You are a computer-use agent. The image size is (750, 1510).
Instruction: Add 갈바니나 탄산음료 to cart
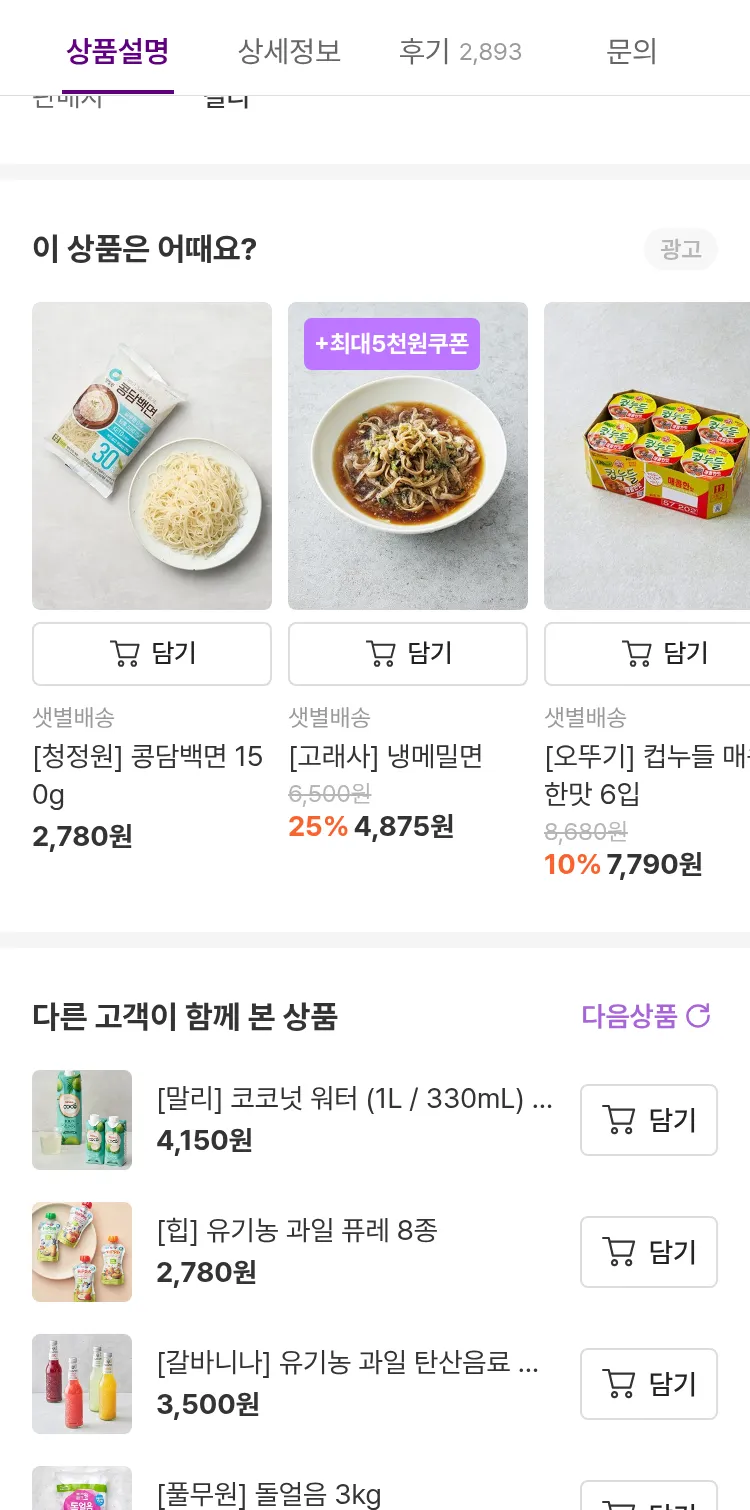tap(649, 1384)
